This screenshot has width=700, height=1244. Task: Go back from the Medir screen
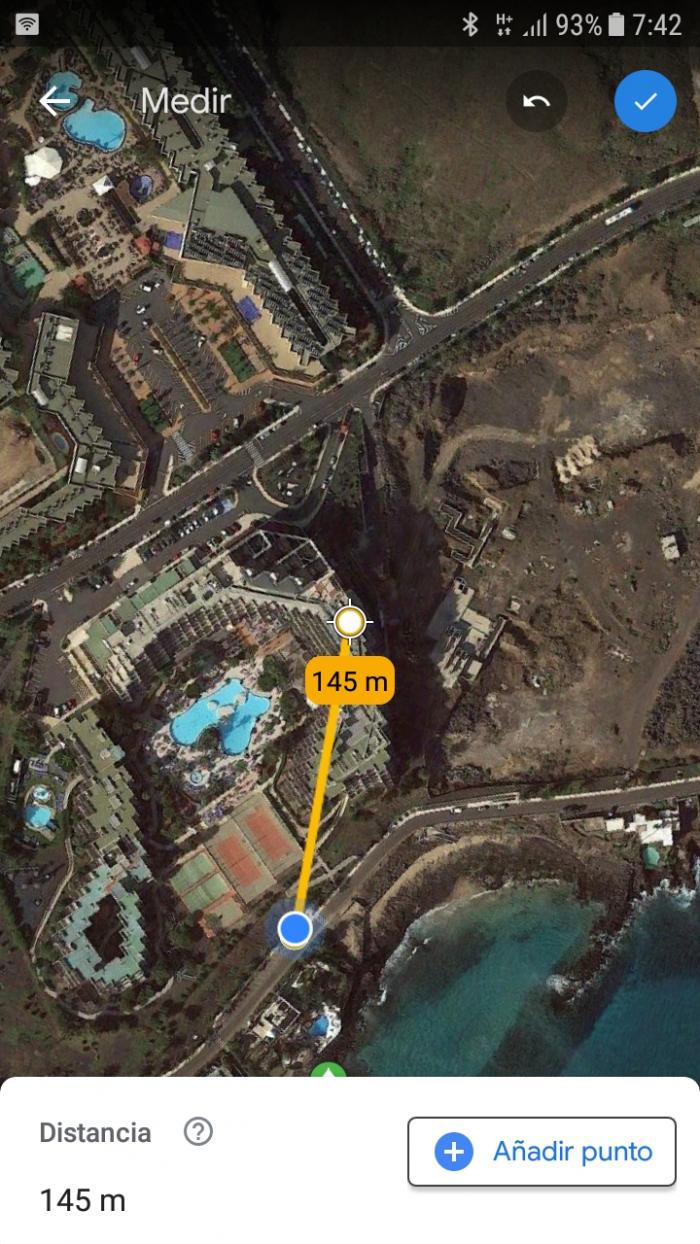tap(56, 101)
